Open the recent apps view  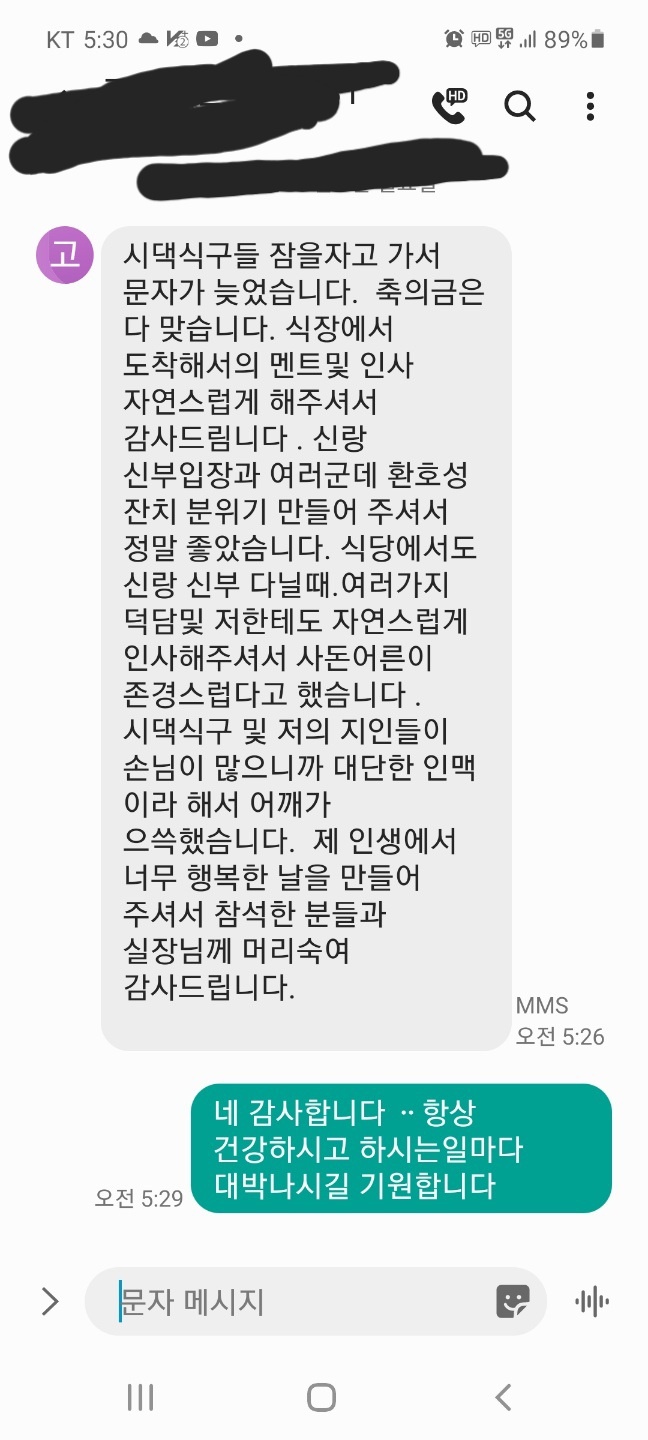click(140, 1397)
